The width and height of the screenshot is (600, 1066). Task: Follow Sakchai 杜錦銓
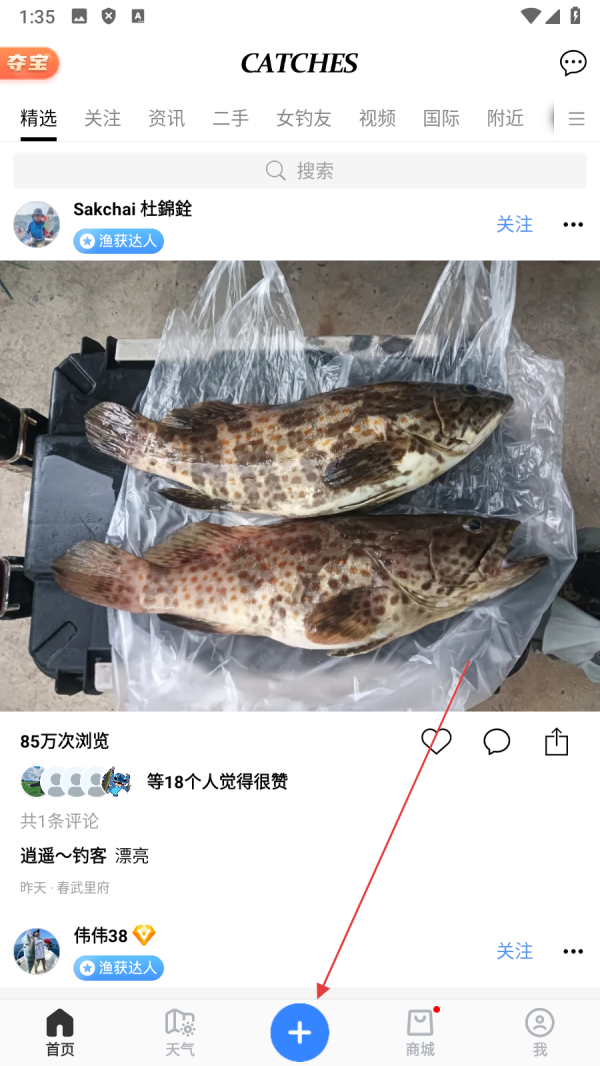pos(515,225)
